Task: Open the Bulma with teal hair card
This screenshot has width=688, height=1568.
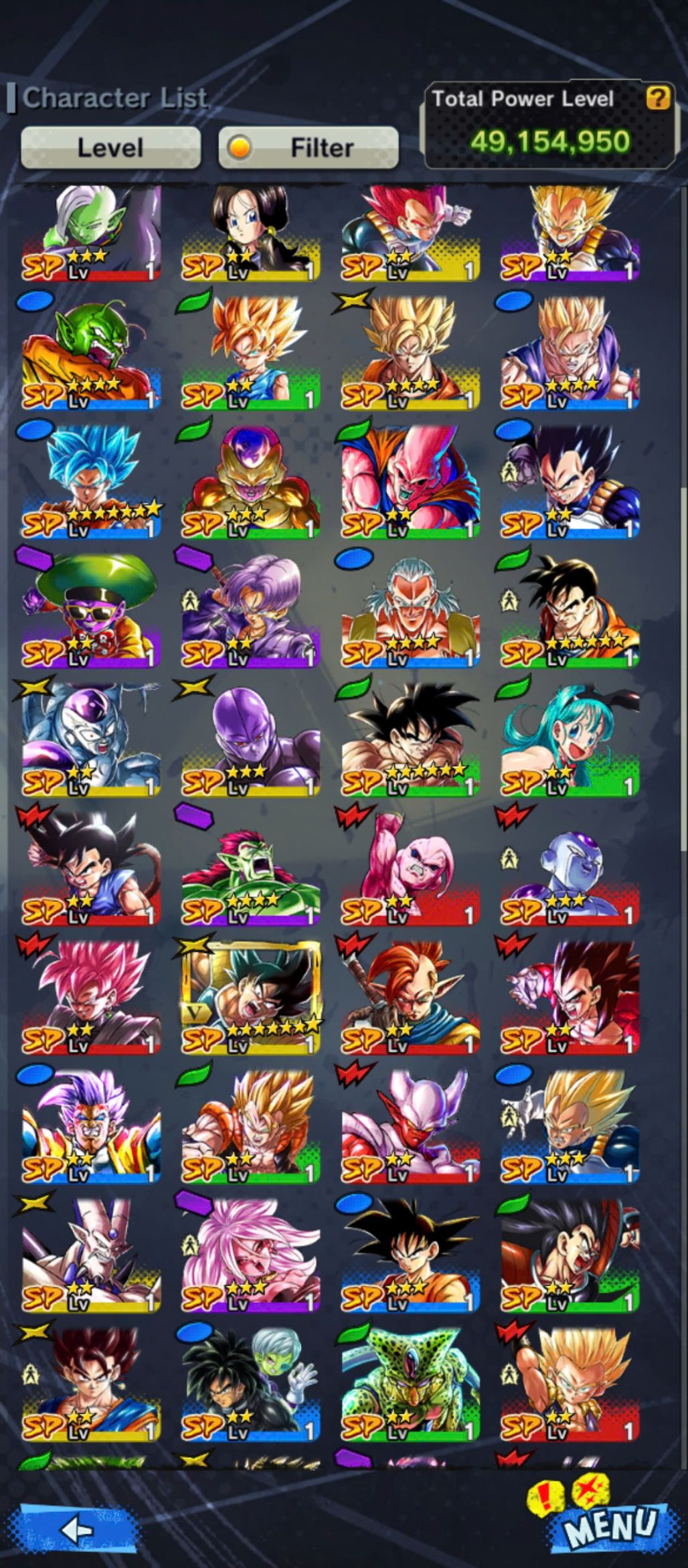Action: [x=570, y=740]
